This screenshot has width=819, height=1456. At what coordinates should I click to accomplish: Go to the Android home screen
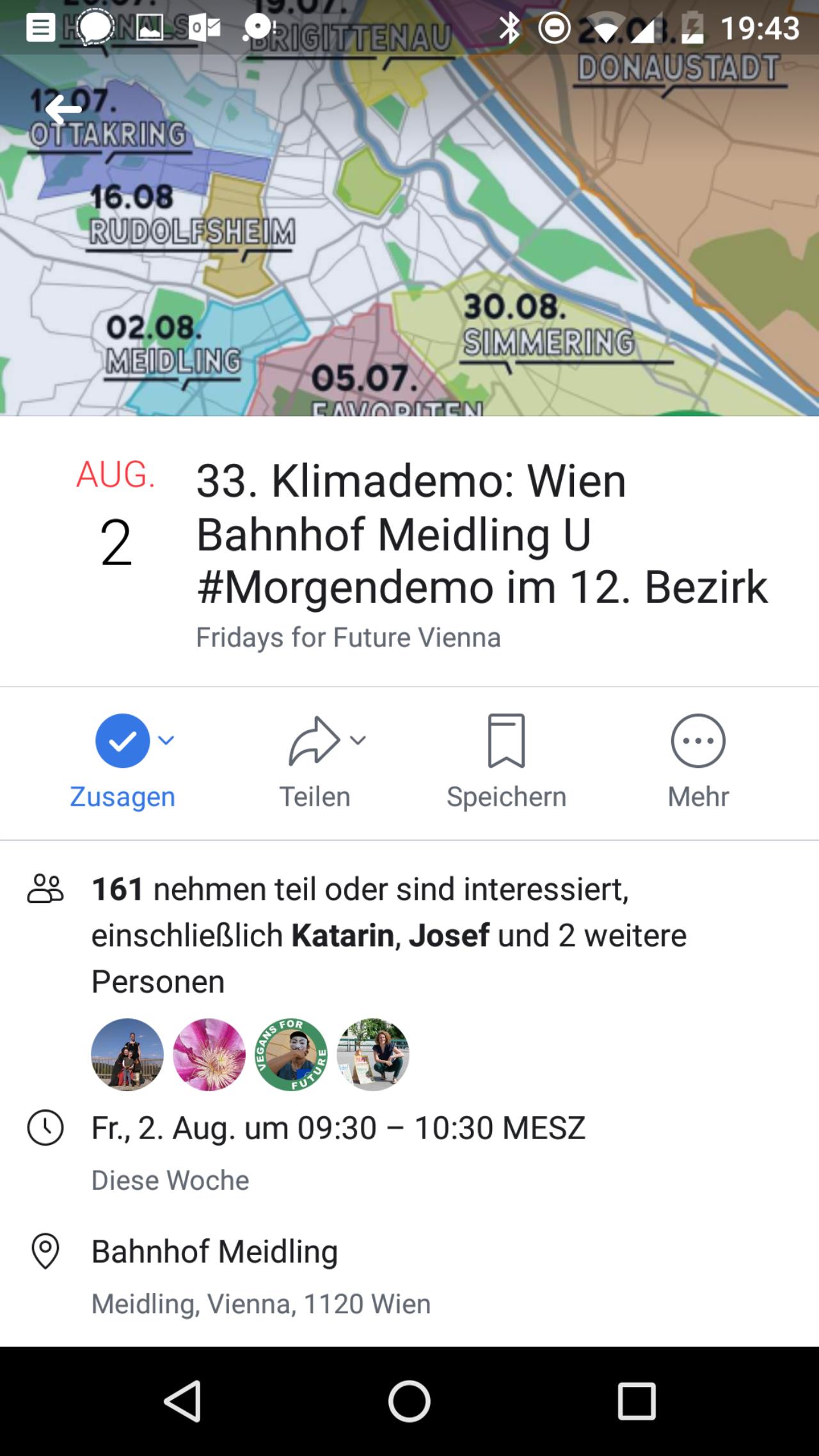[x=409, y=1401]
